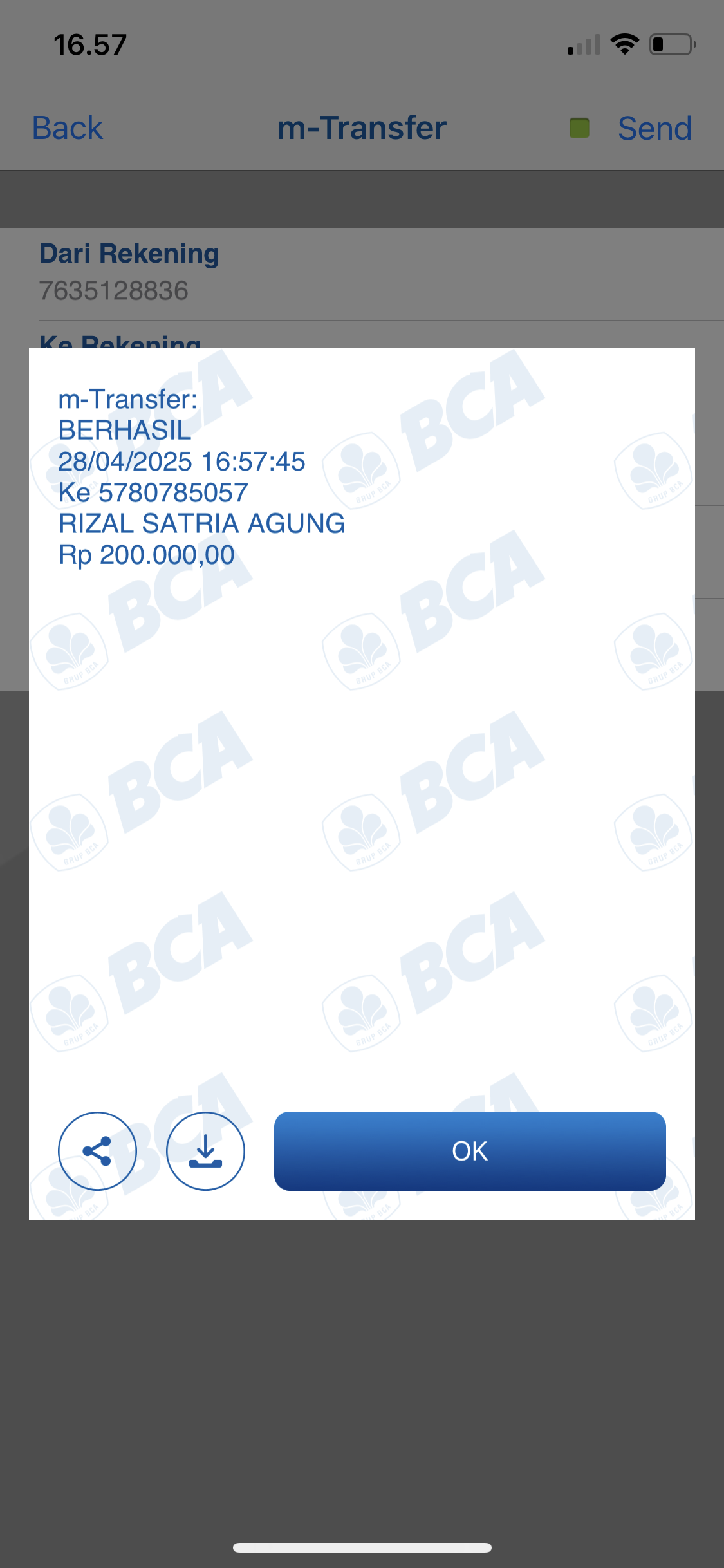The height and width of the screenshot is (1568, 724).
Task: Tap OK to dismiss the transfer receipt
Action: [470, 1151]
